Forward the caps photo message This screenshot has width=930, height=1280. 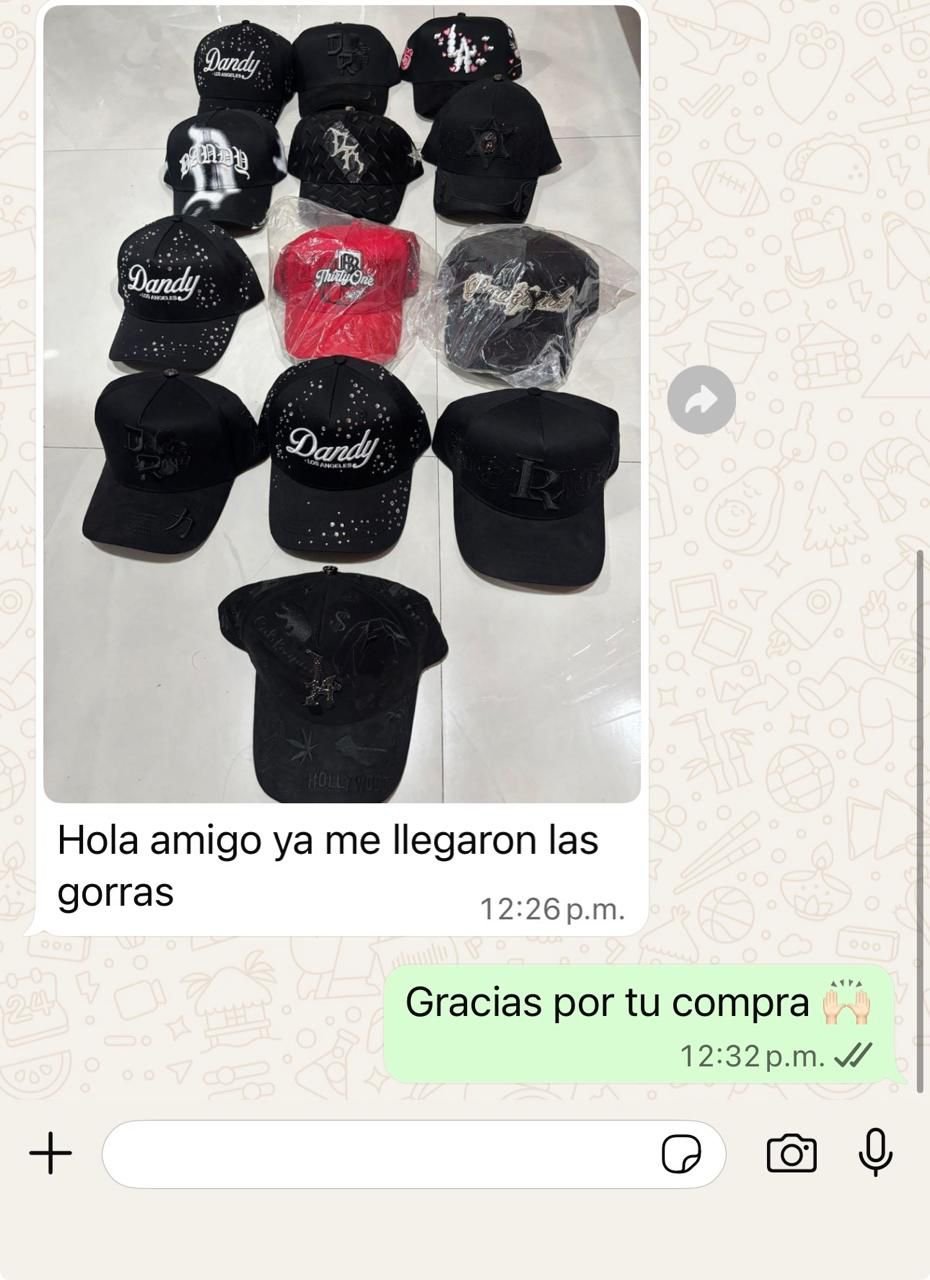[701, 401]
